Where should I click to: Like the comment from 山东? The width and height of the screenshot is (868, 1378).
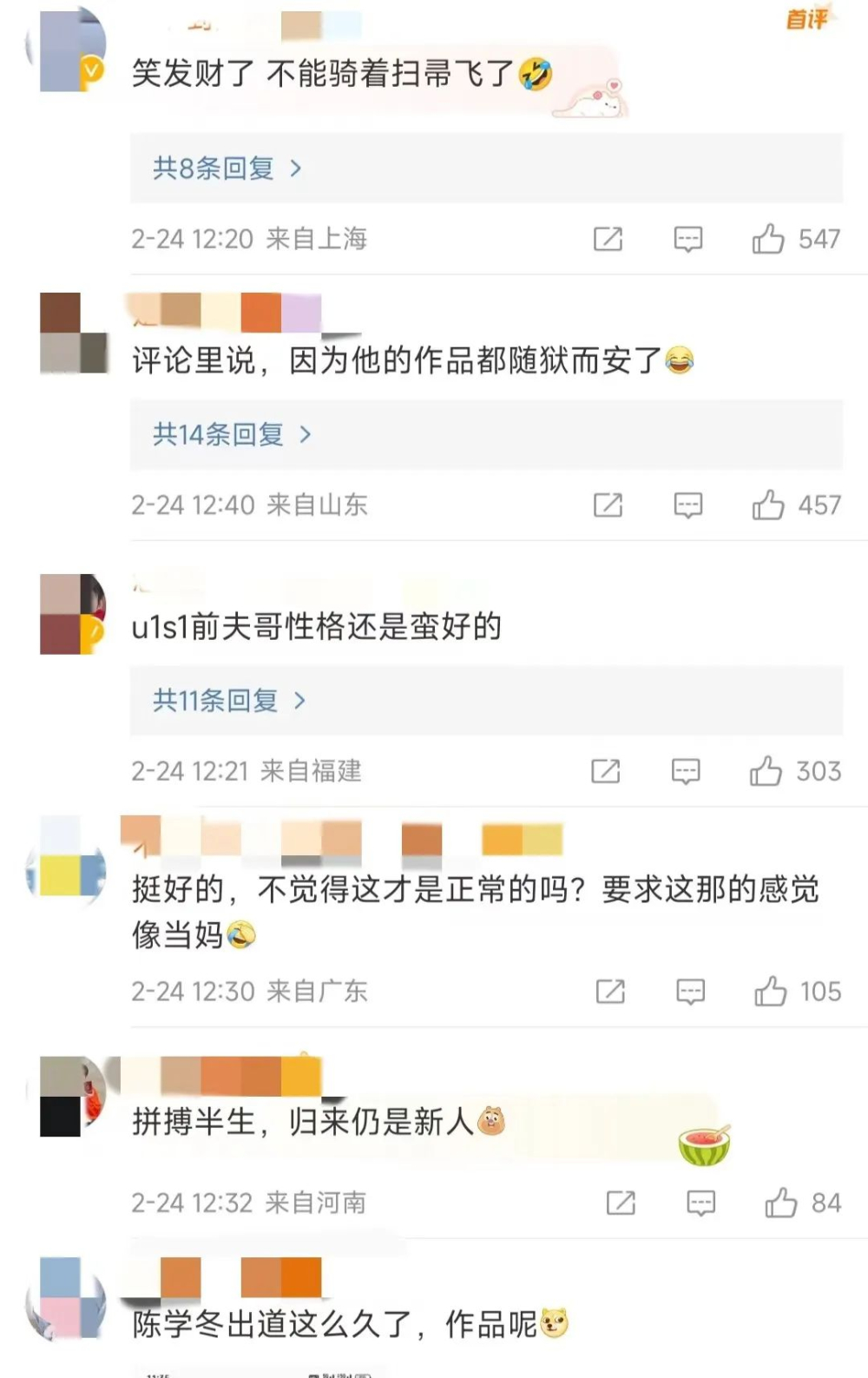pyautogui.click(x=768, y=504)
